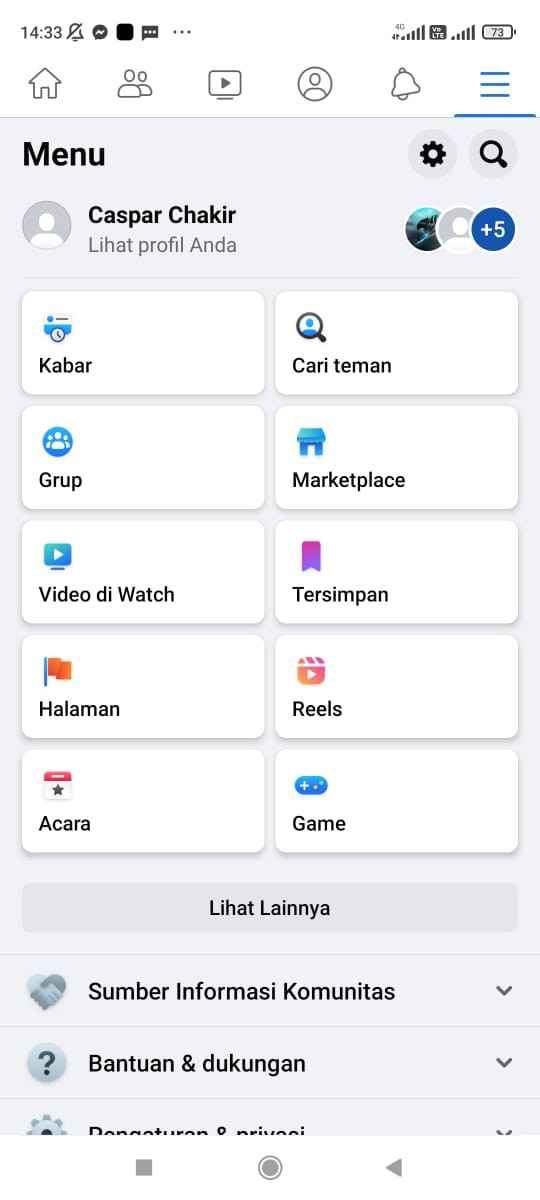The height and width of the screenshot is (1200, 540).
Task: Open the Grup shortcut
Action: point(143,458)
